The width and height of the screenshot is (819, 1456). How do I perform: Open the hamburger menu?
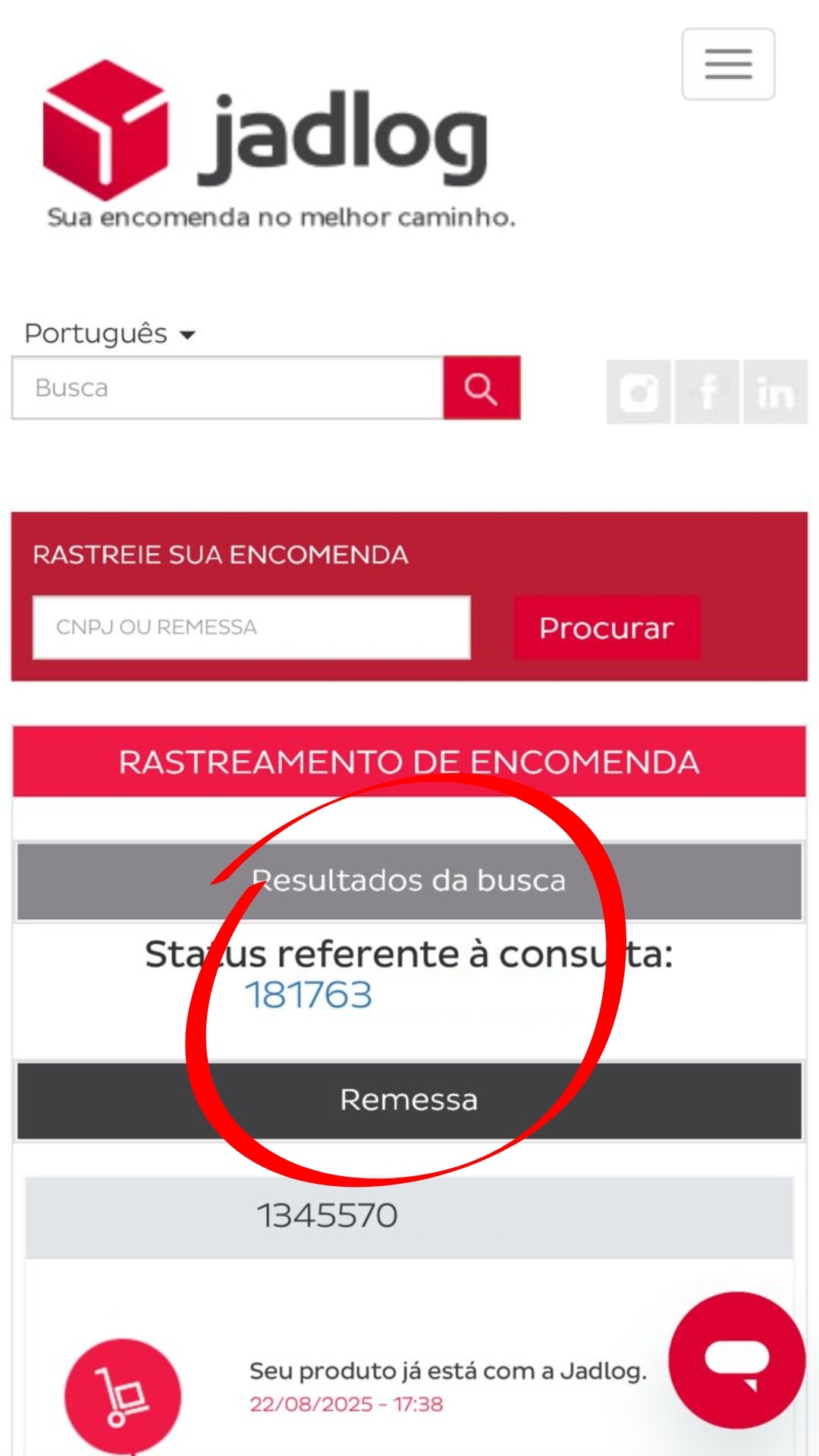(x=728, y=64)
